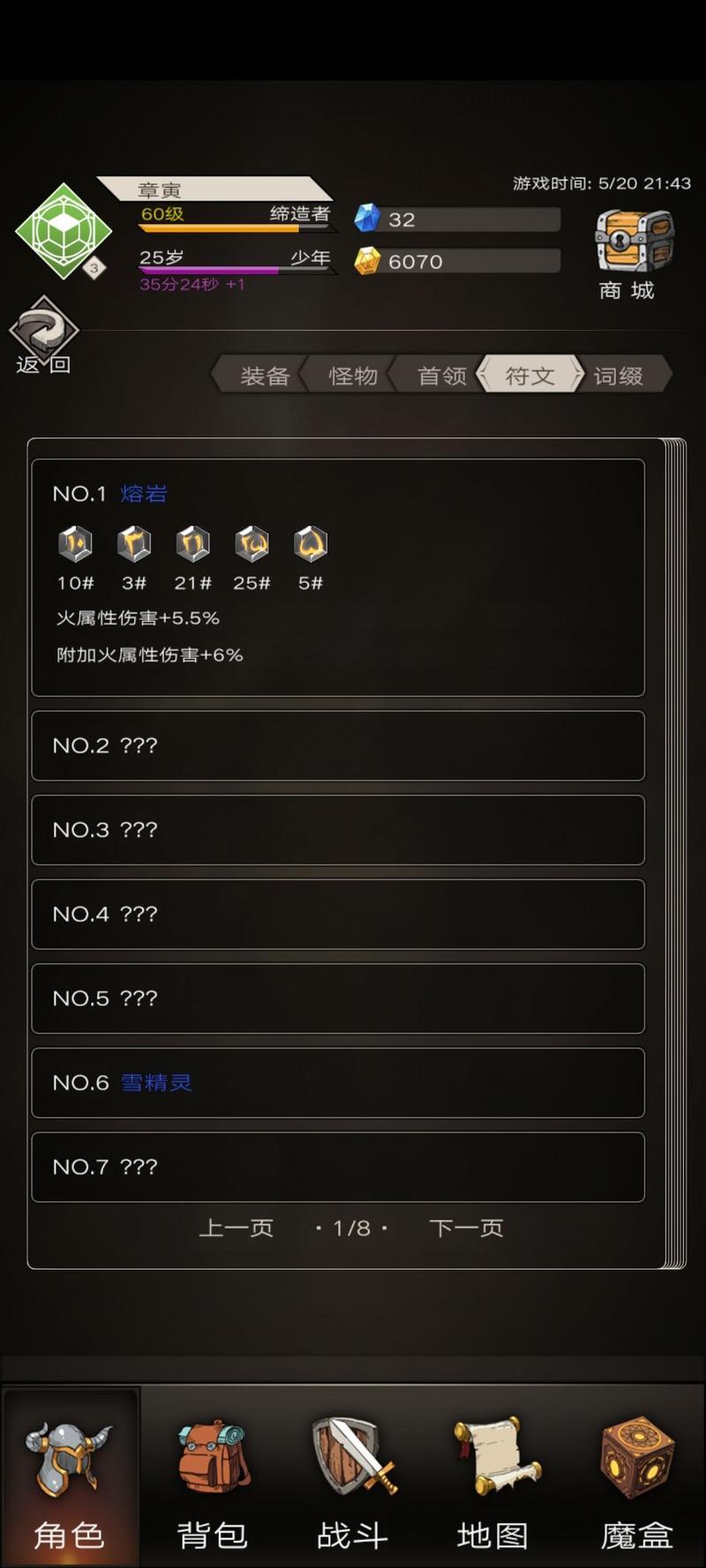The height and width of the screenshot is (1568, 706).
Task: Open the 商城 shop chest
Action: [634, 252]
